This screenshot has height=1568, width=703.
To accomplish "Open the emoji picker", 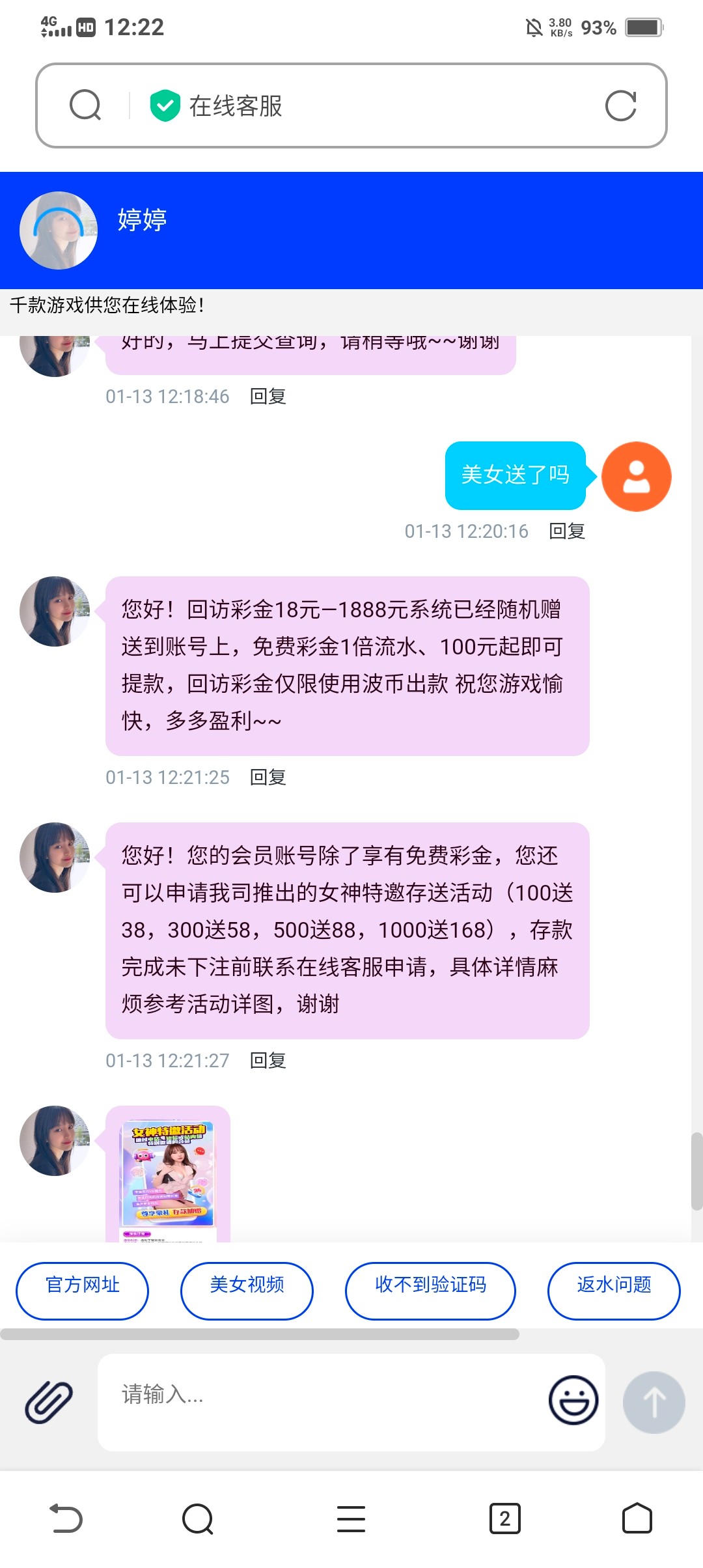I will pos(573,1400).
